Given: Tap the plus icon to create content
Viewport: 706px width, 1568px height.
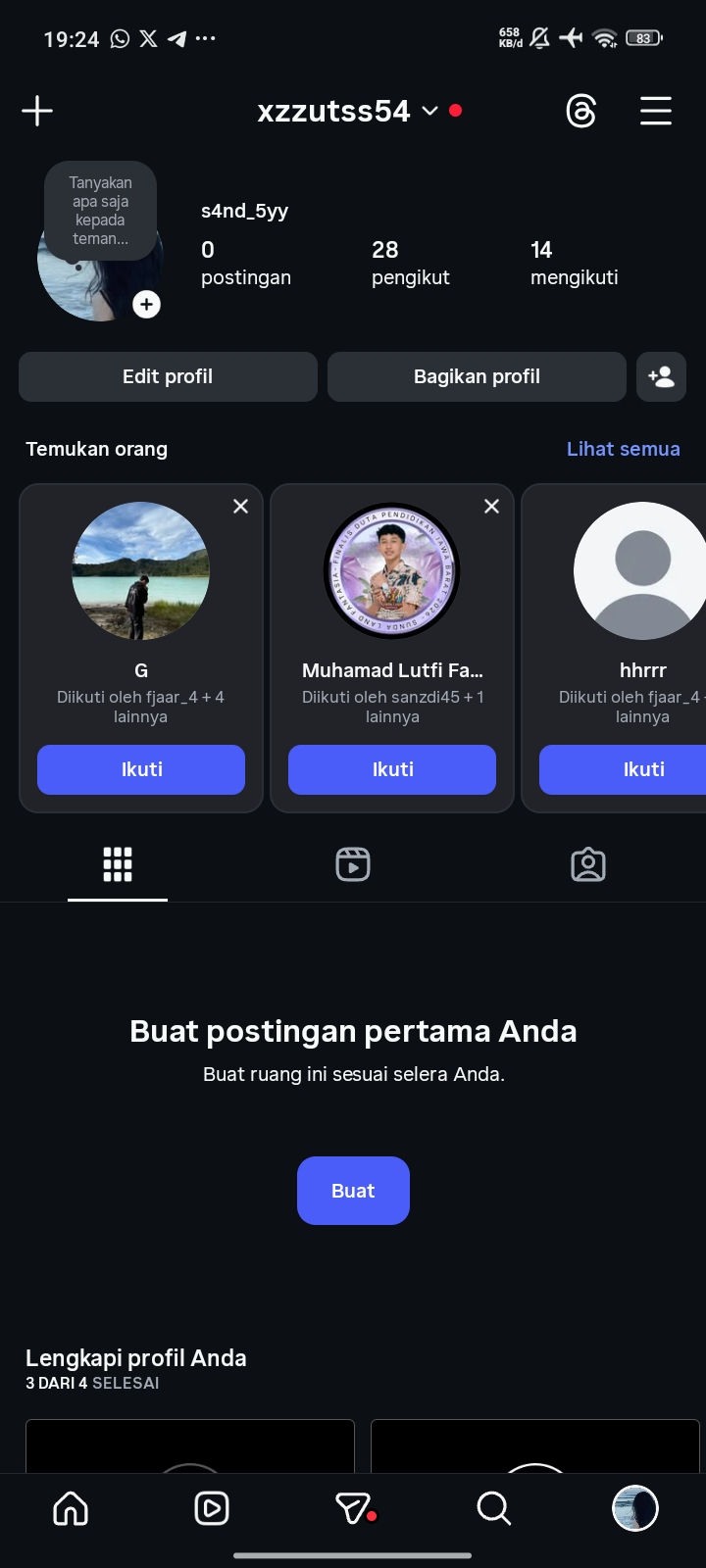Looking at the screenshot, I should coord(37,111).
